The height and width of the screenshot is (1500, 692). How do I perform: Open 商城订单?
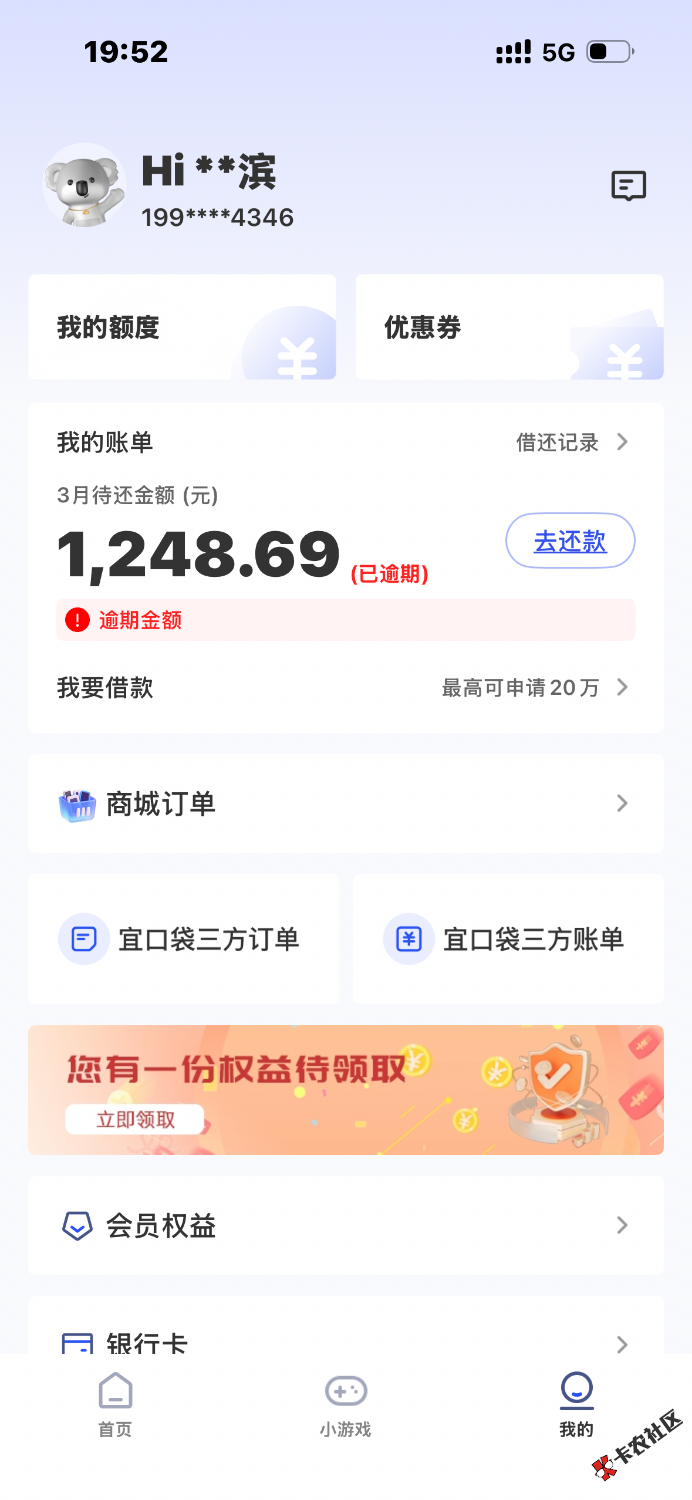click(345, 803)
